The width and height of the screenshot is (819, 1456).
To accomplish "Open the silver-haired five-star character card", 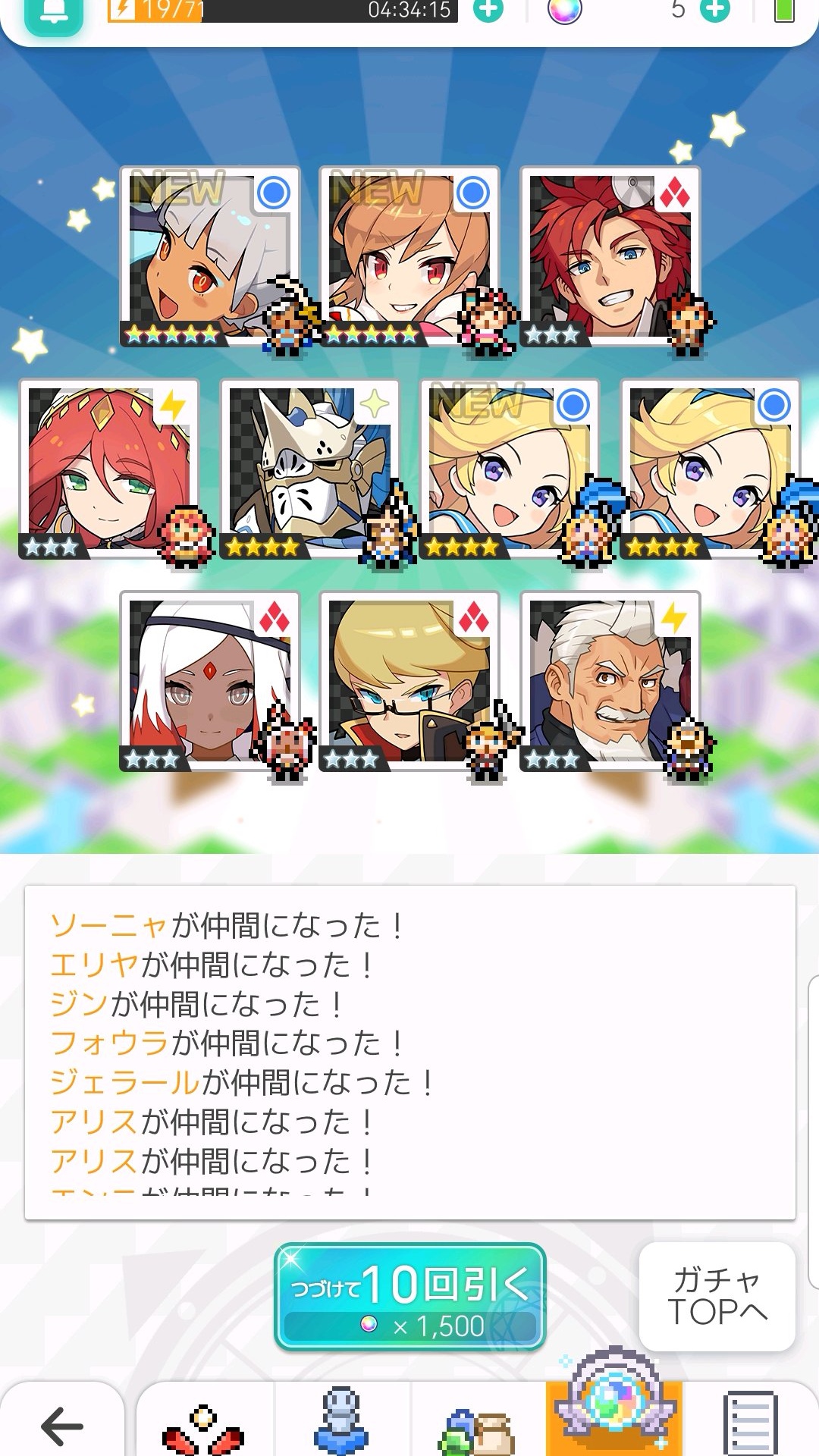I will click(209, 256).
